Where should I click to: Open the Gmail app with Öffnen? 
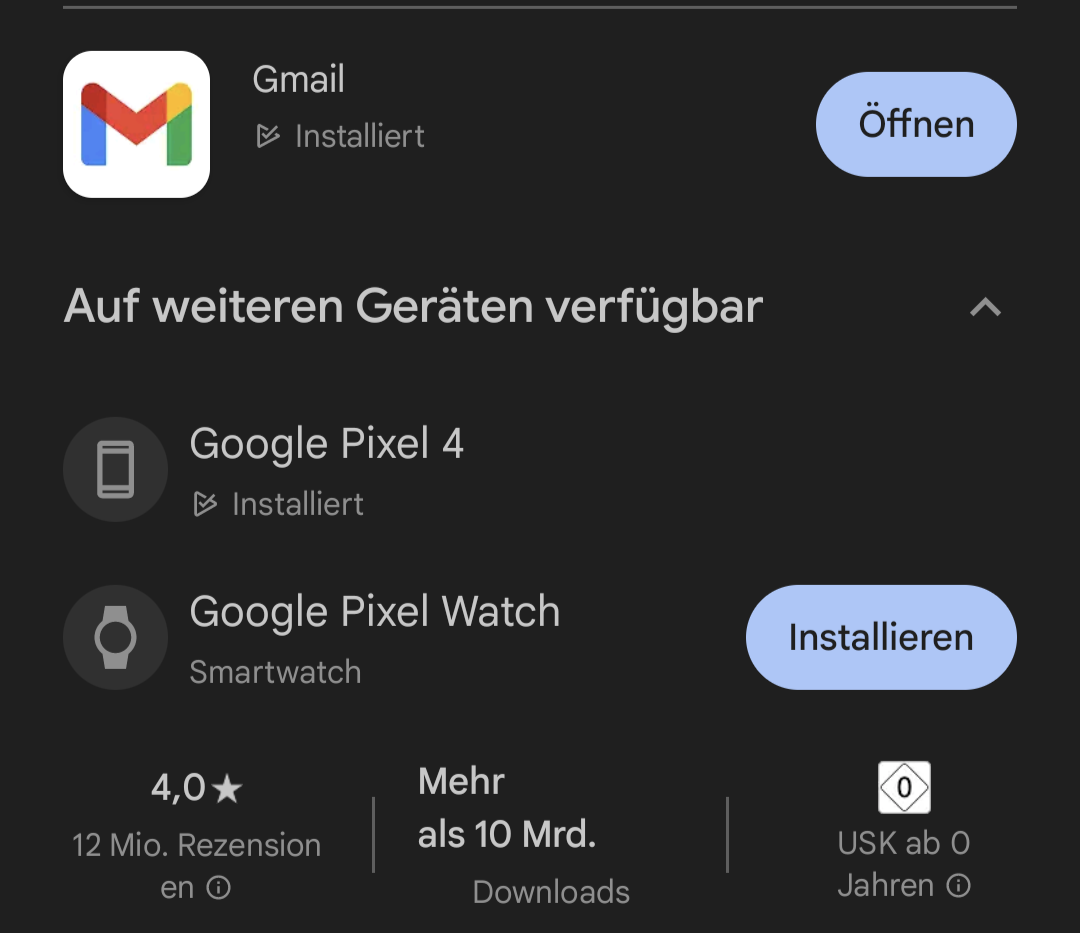[x=916, y=125]
